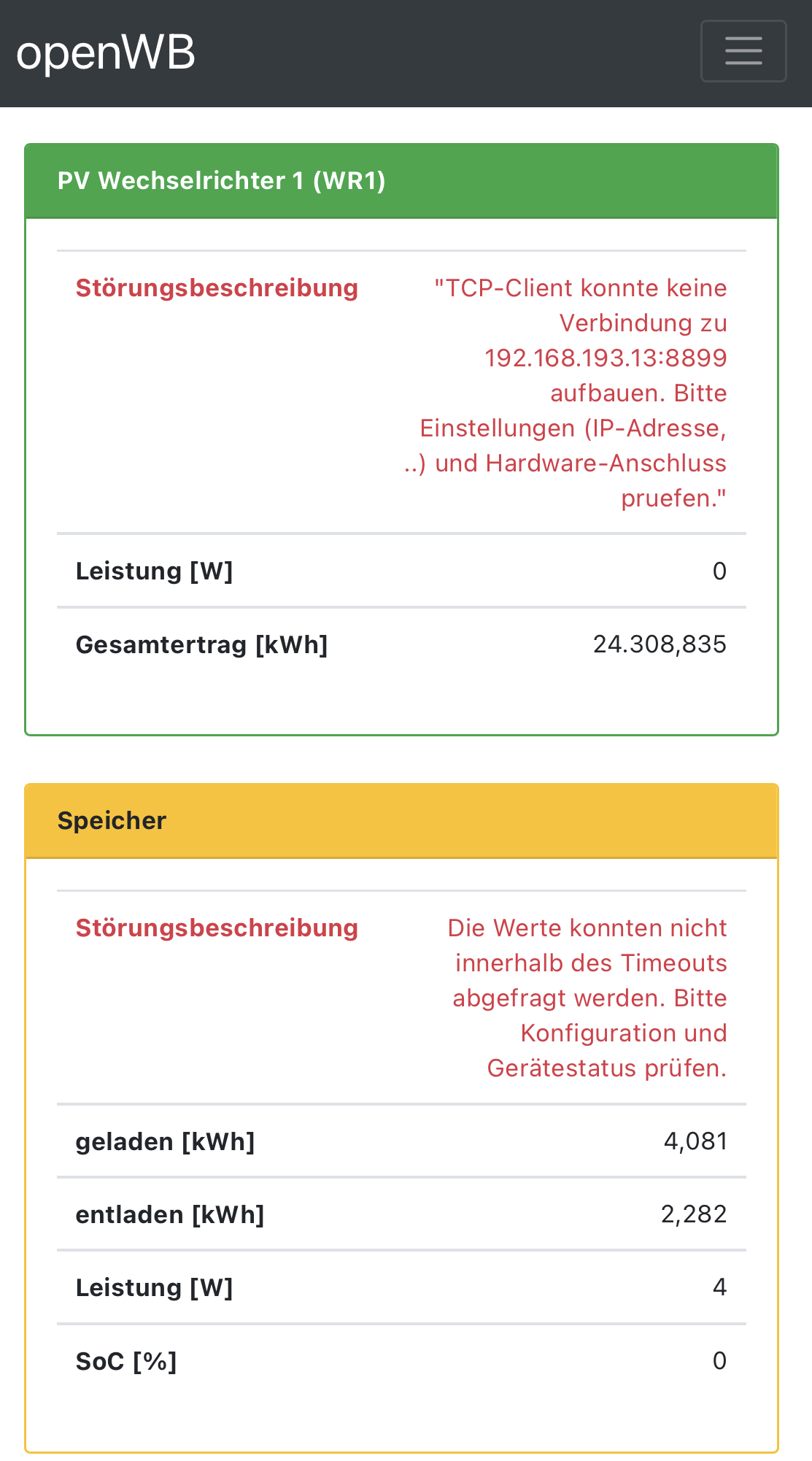The width and height of the screenshot is (812, 1461).
Task: Open the hamburger navigation menu
Action: click(743, 51)
